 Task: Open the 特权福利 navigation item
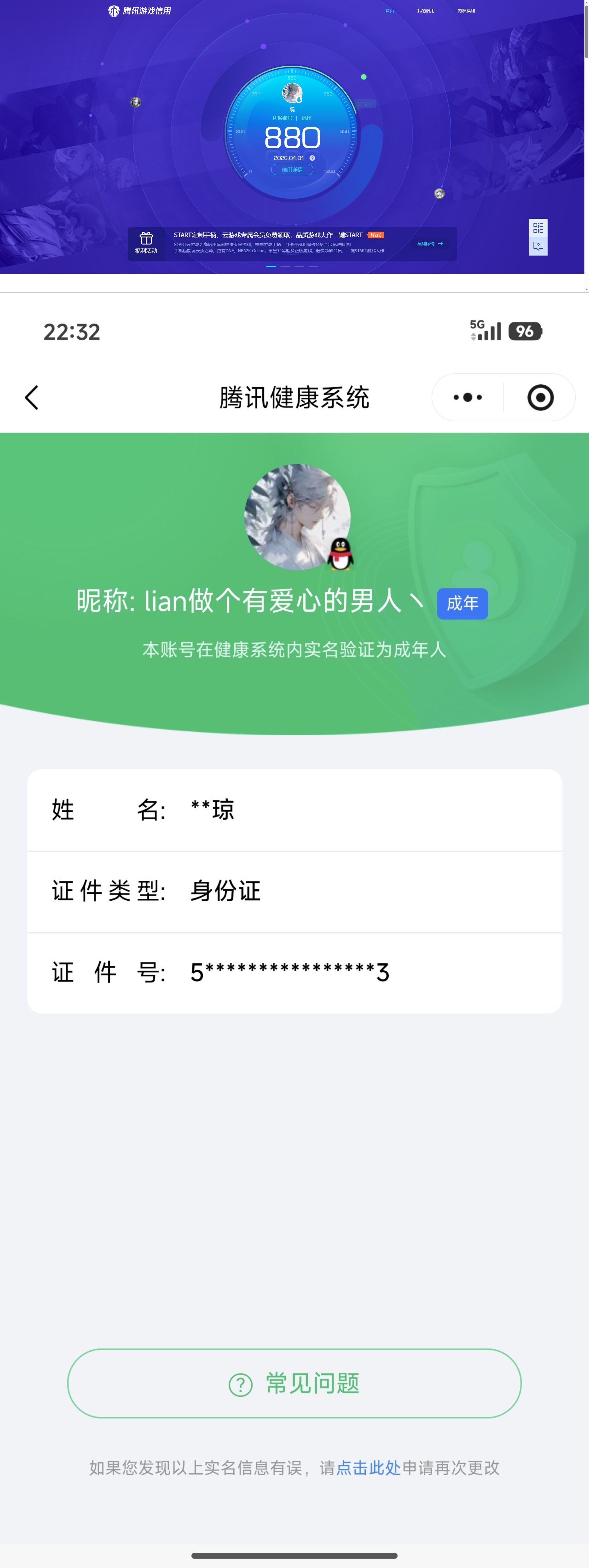click(x=466, y=10)
